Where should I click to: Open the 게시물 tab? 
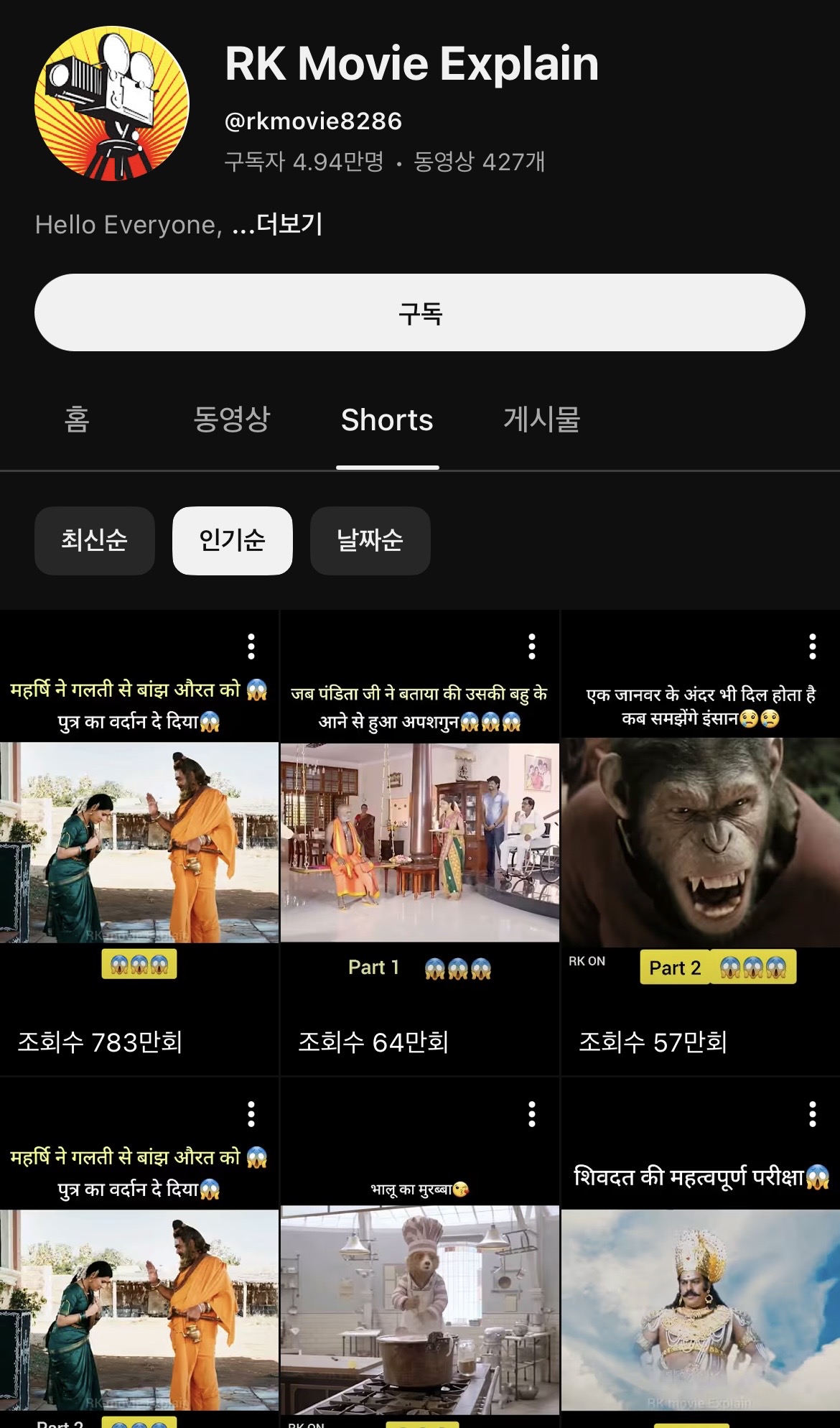click(542, 419)
